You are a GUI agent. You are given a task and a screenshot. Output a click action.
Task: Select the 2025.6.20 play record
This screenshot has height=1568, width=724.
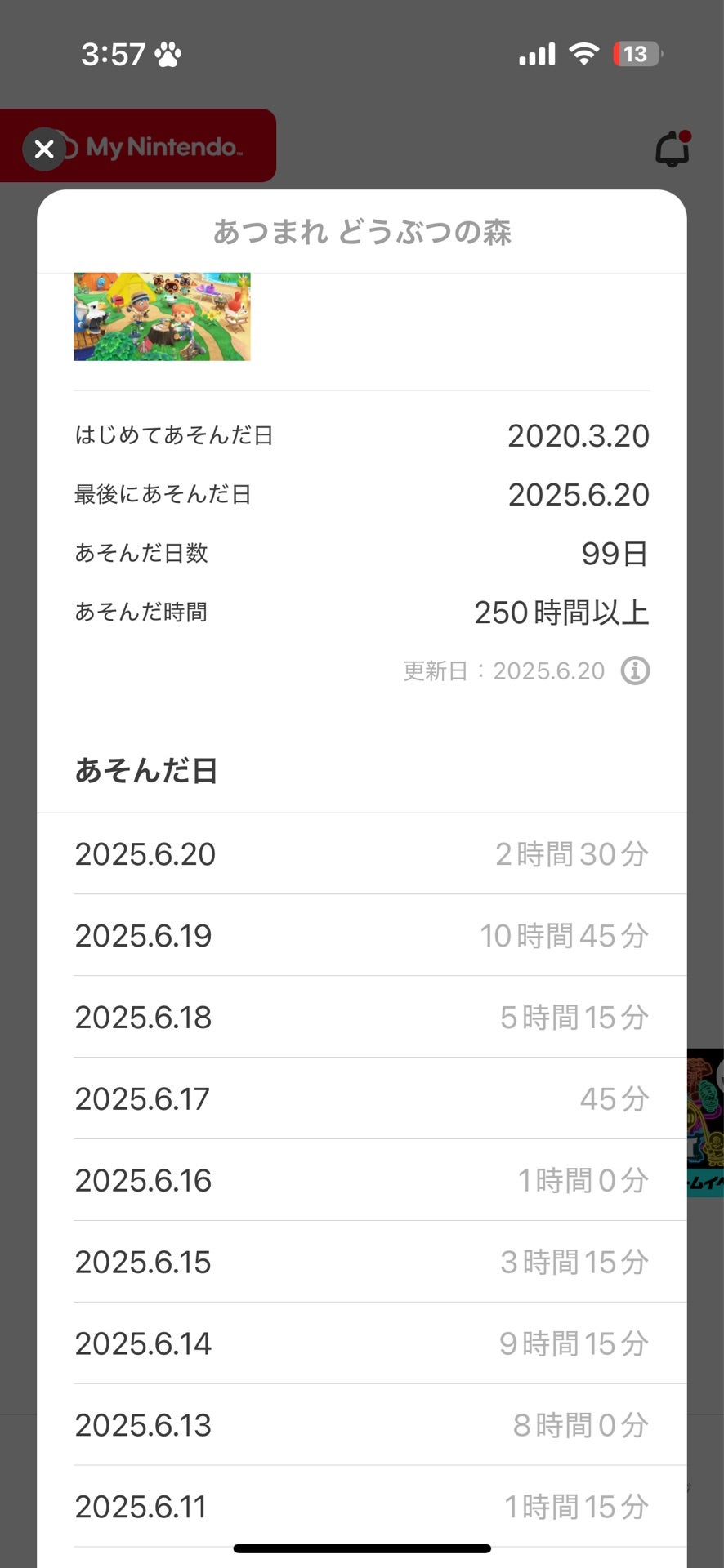pyautogui.click(x=362, y=853)
